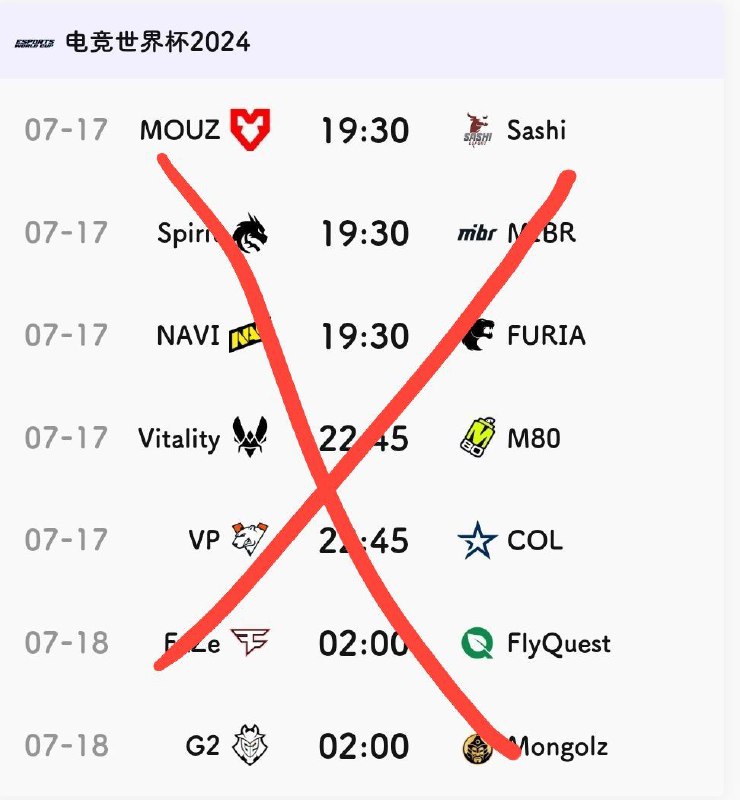Open the COL team name link
Screen dimensions: 740x800
tap(538, 541)
